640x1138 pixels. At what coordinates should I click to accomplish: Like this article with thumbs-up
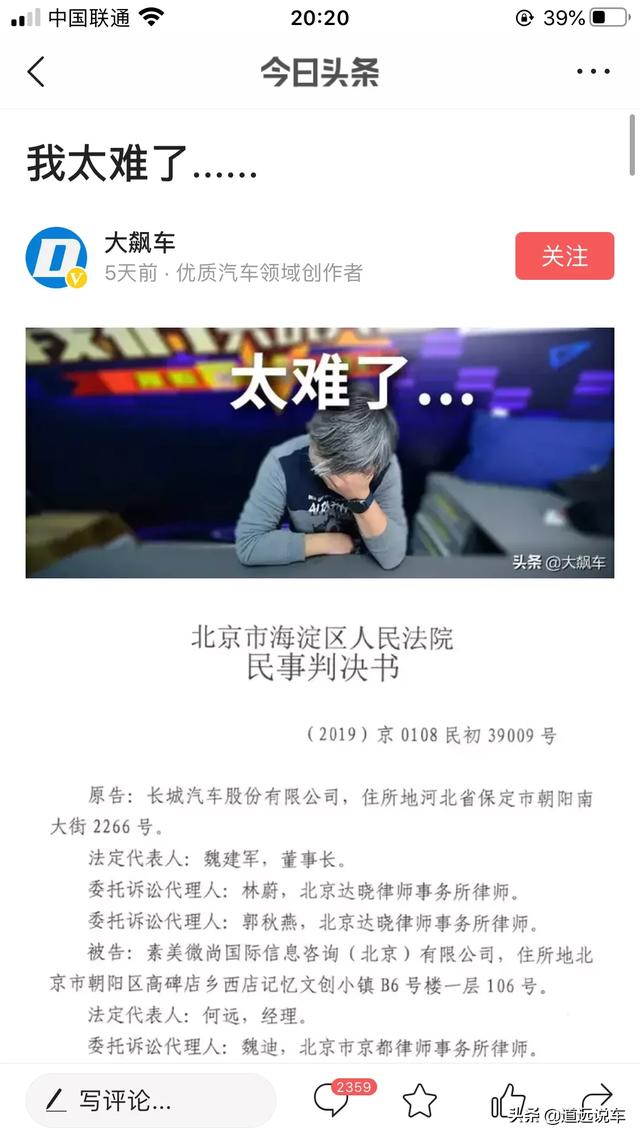(507, 1100)
